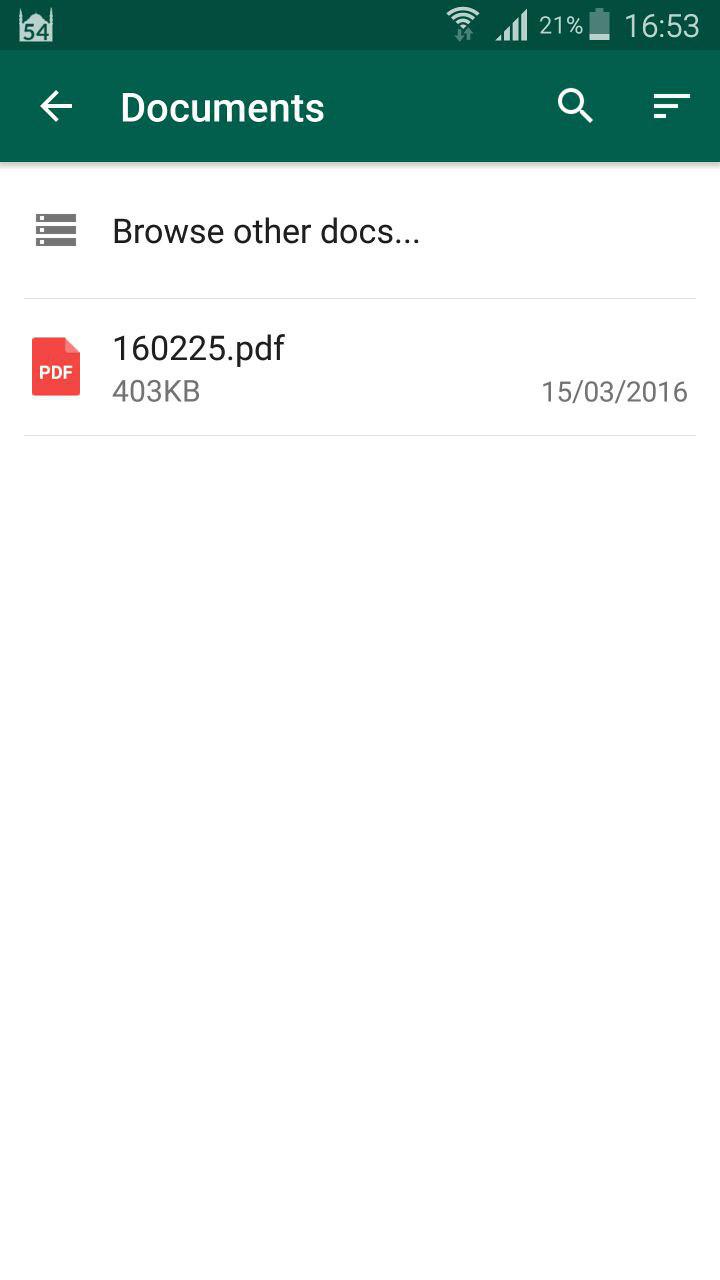Go back using the arrow icon
The image size is (720, 1280).
pos(56,106)
